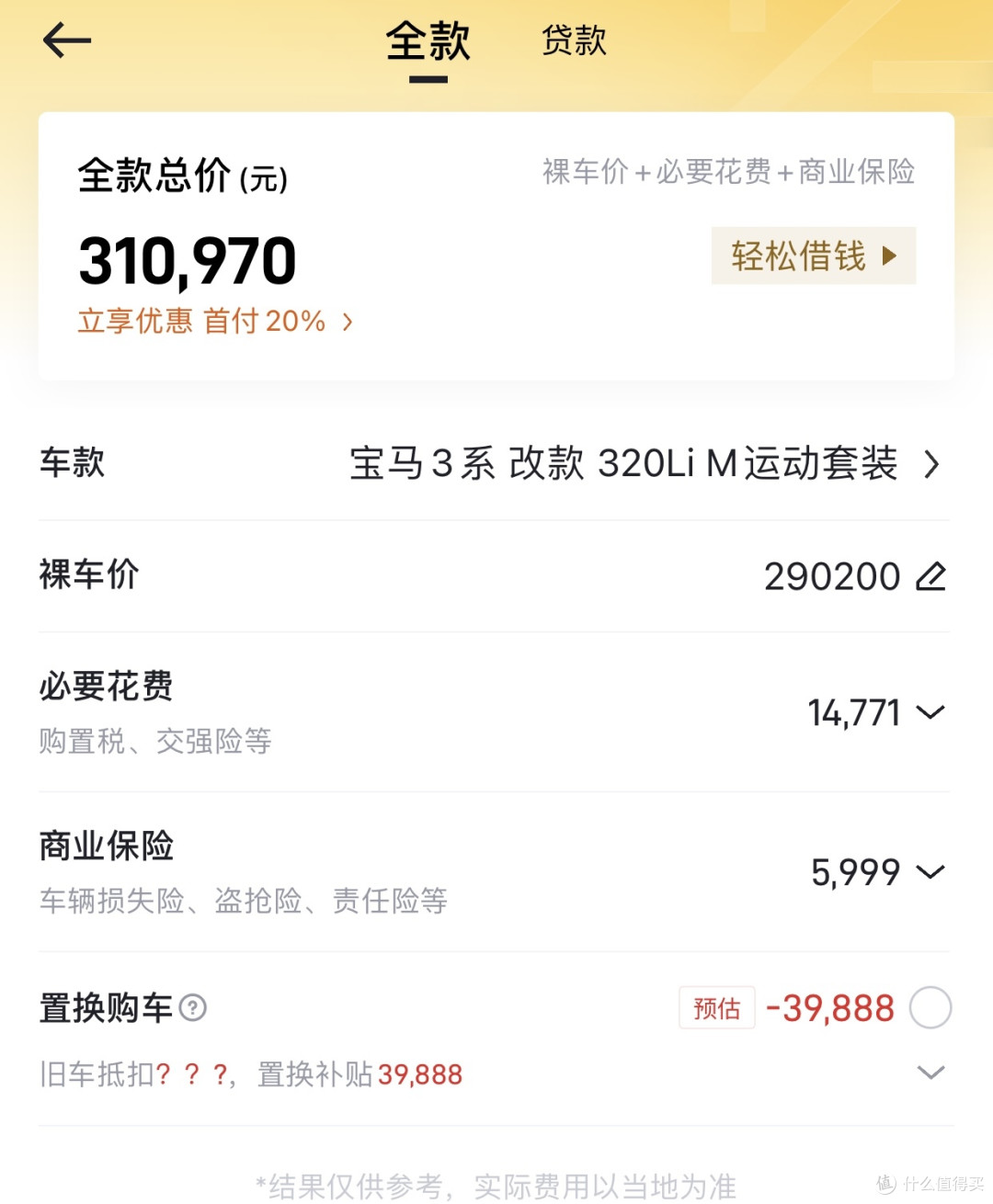This screenshot has width=993, height=1204.
Task: Switch to the 贷款 loan tab
Action: (x=572, y=40)
